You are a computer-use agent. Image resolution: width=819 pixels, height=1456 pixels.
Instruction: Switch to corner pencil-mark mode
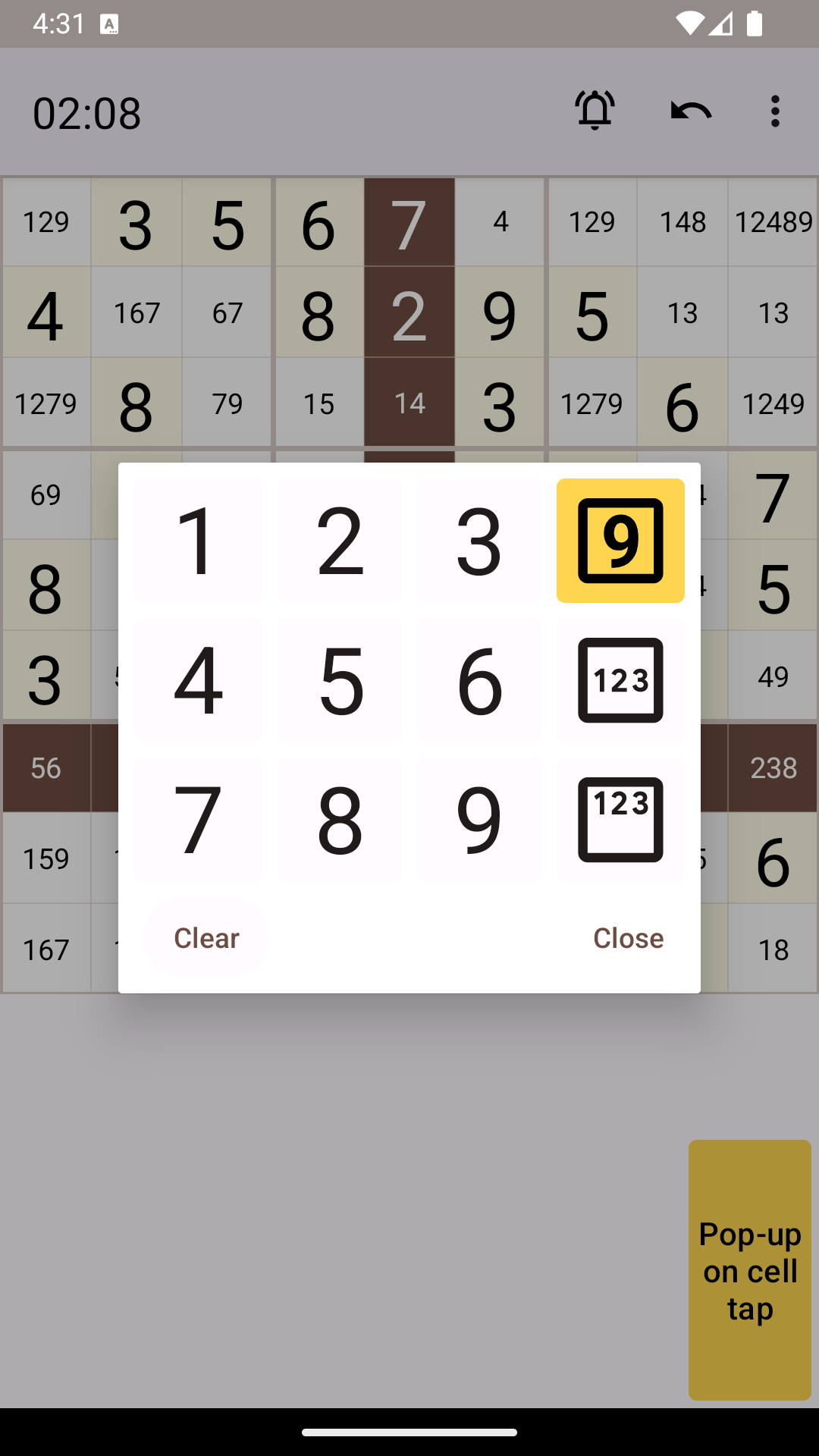click(x=620, y=820)
